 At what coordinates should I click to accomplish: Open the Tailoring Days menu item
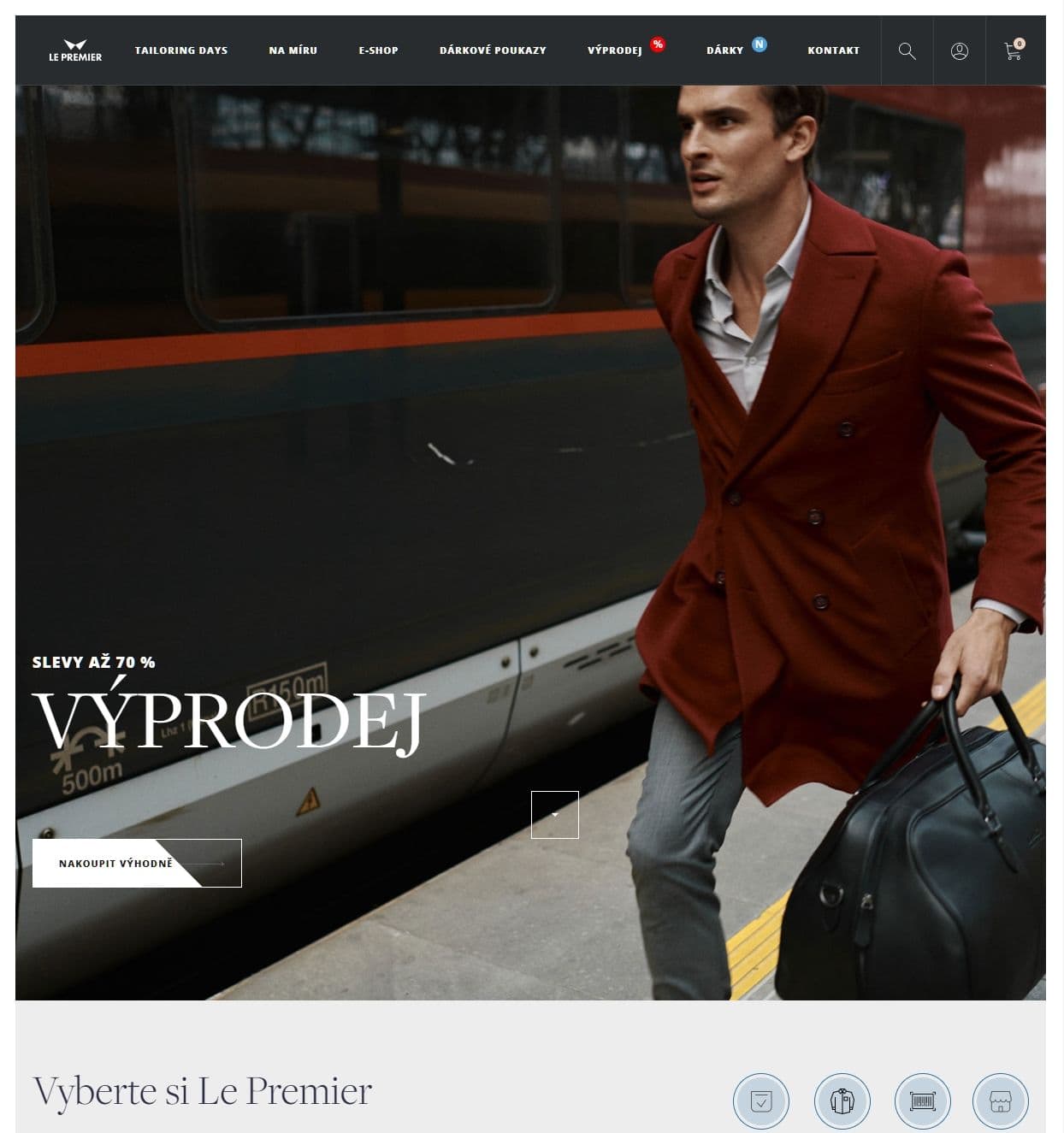[x=181, y=50]
